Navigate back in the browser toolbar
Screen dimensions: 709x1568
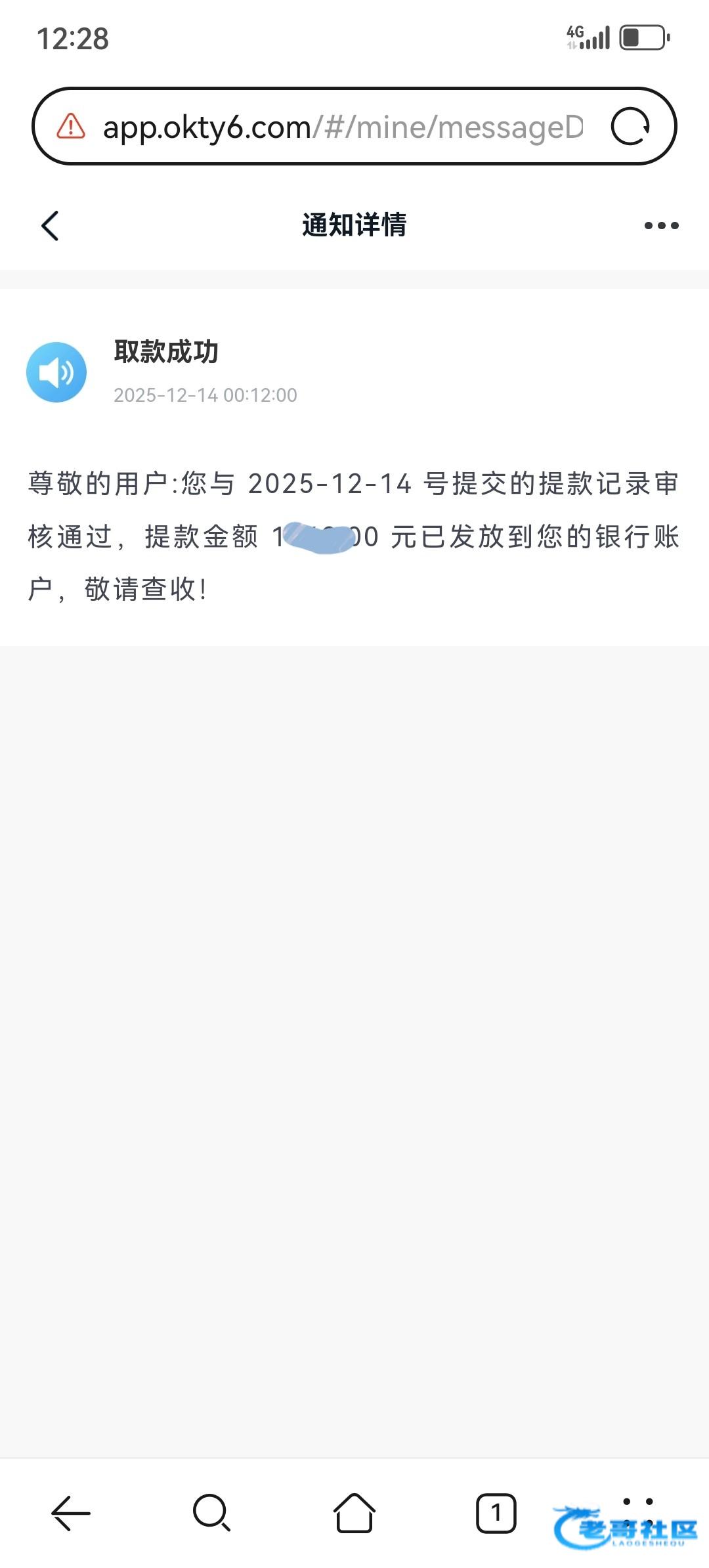click(x=71, y=1513)
